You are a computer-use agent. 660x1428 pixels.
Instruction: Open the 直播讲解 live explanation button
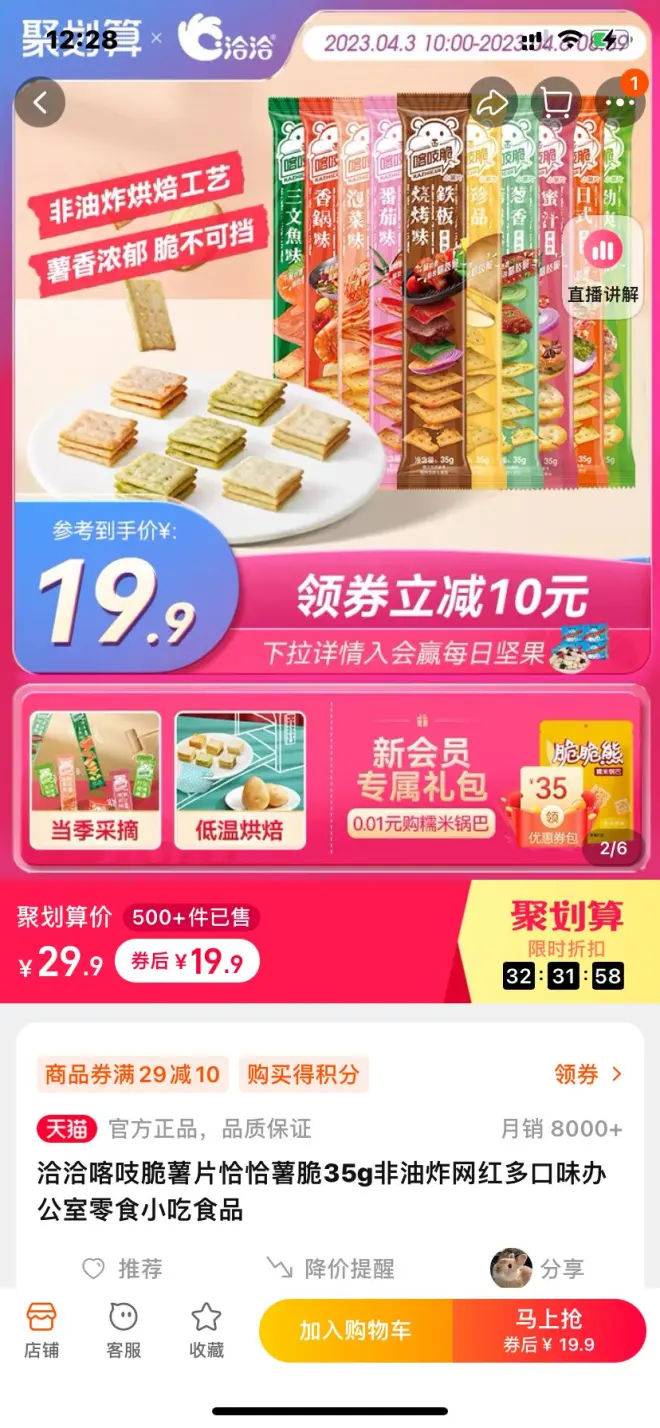tap(603, 267)
